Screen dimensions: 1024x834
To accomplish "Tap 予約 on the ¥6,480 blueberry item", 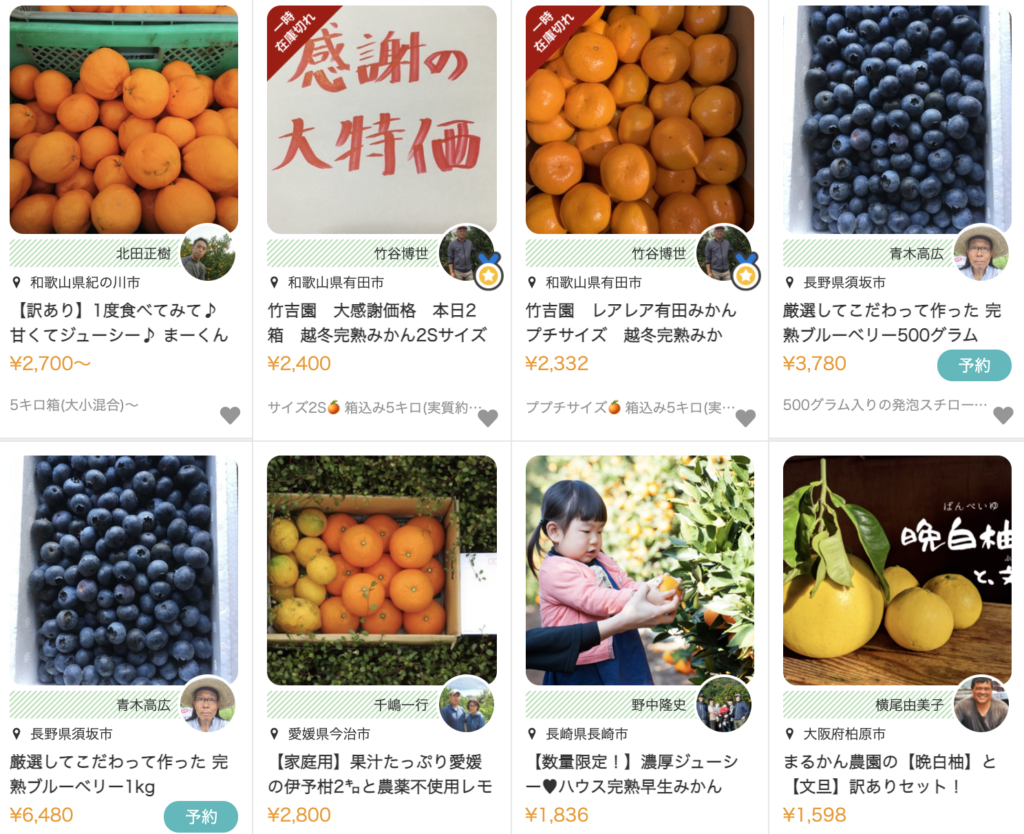I will (x=200, y=816).
